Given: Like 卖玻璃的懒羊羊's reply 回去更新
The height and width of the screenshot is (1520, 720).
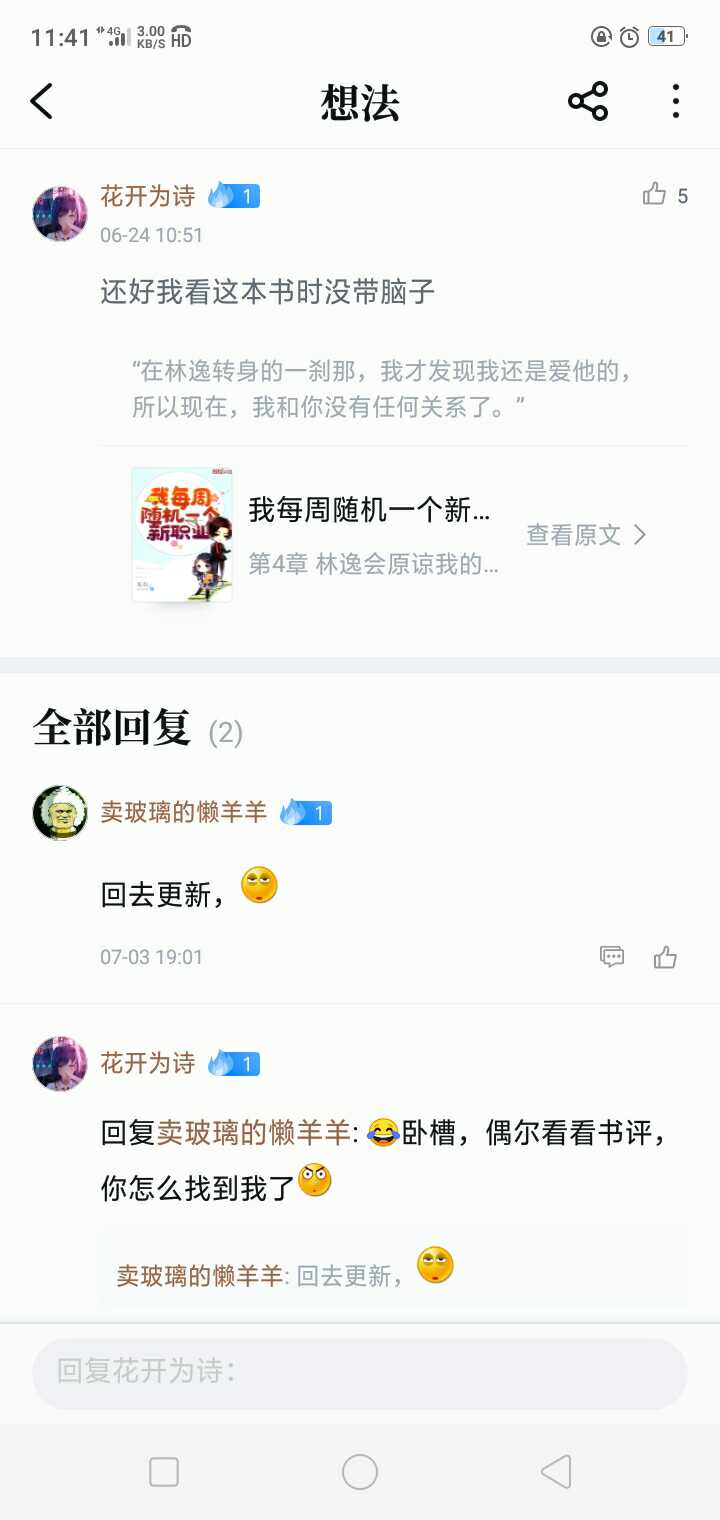Looking at the screenshot, I should (x=666, y=957).
